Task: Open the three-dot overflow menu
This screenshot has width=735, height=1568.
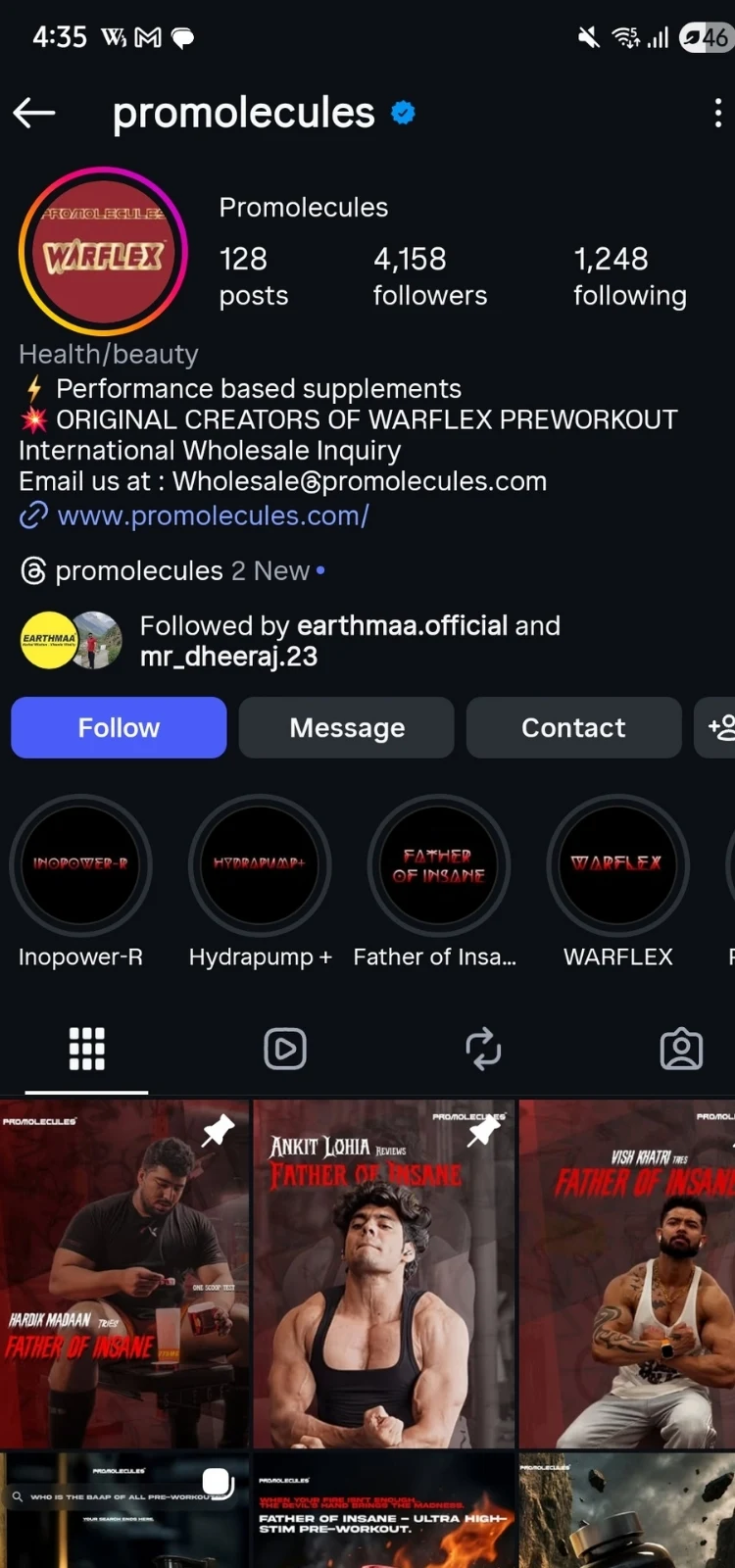Action: pyautogui.click(x=717, y=114)
